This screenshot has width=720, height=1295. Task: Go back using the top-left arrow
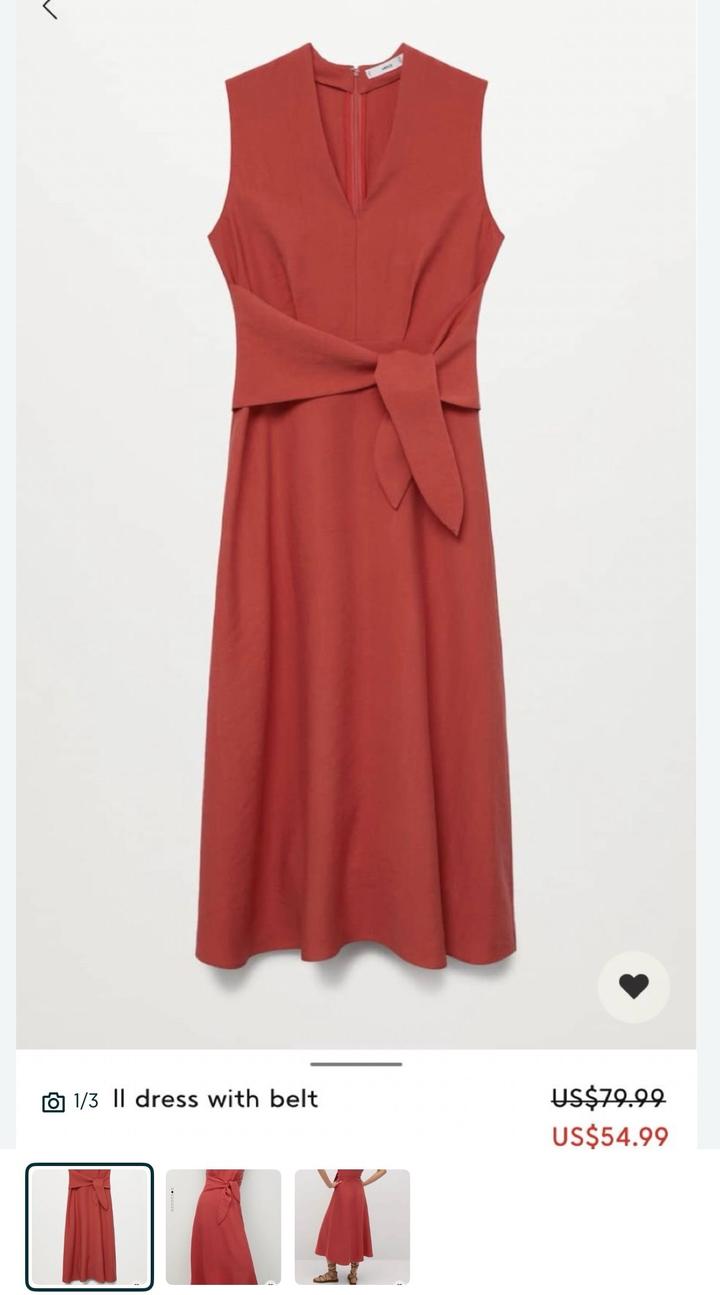[x=49, y=9]
